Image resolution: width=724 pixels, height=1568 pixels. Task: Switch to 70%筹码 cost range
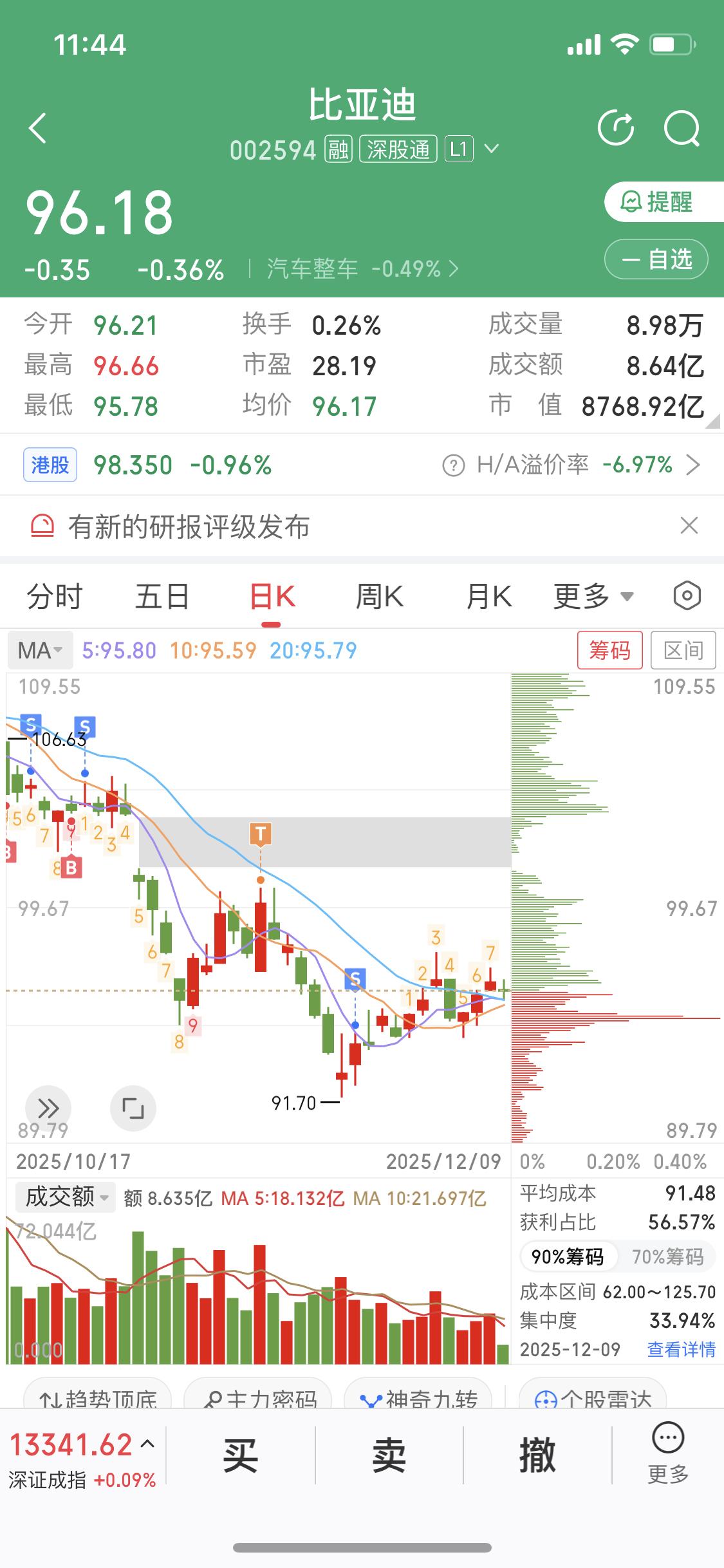coord(667,1256)
